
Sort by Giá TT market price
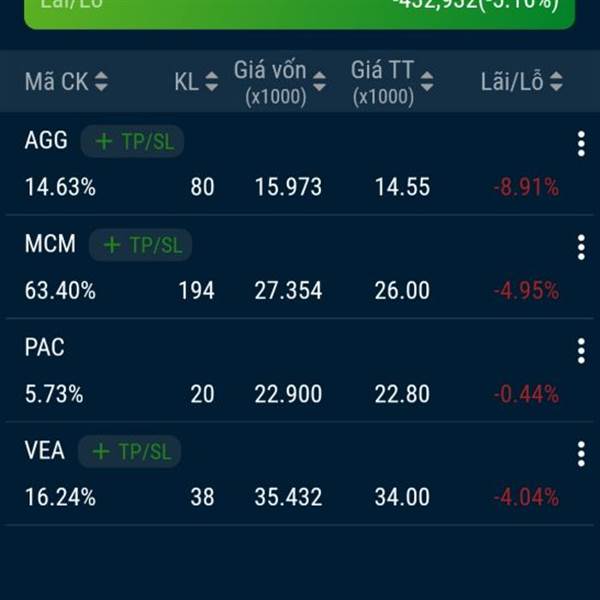point(395,83)
